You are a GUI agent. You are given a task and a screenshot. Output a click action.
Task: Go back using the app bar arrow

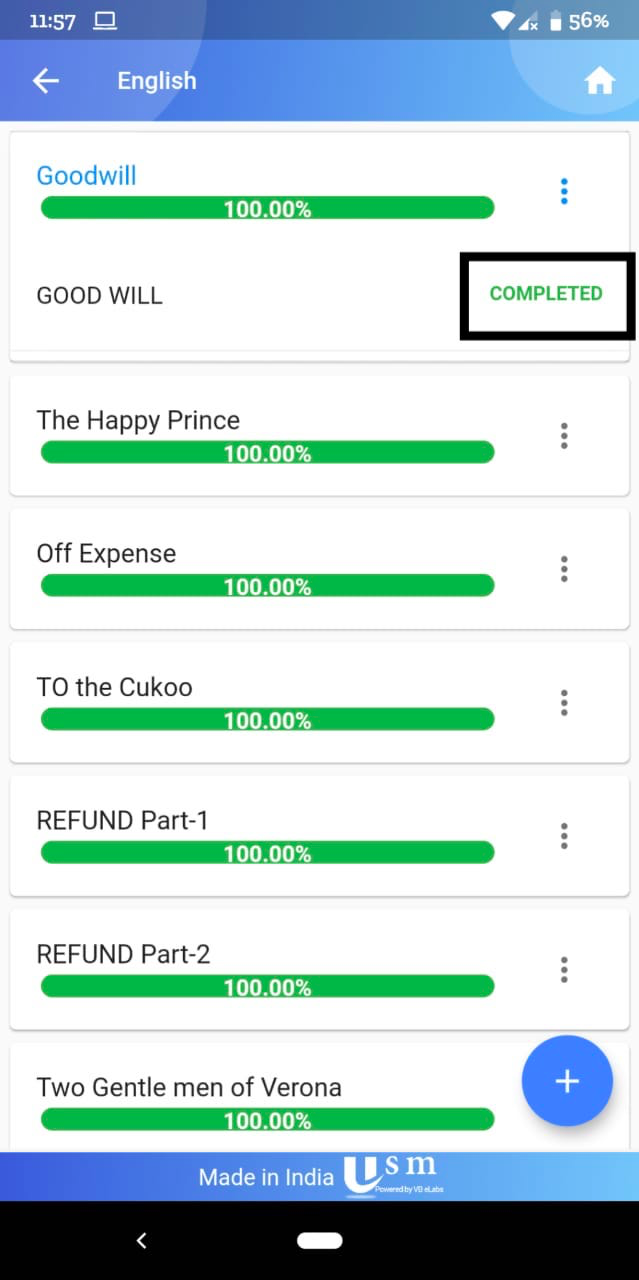click(46, 81)
